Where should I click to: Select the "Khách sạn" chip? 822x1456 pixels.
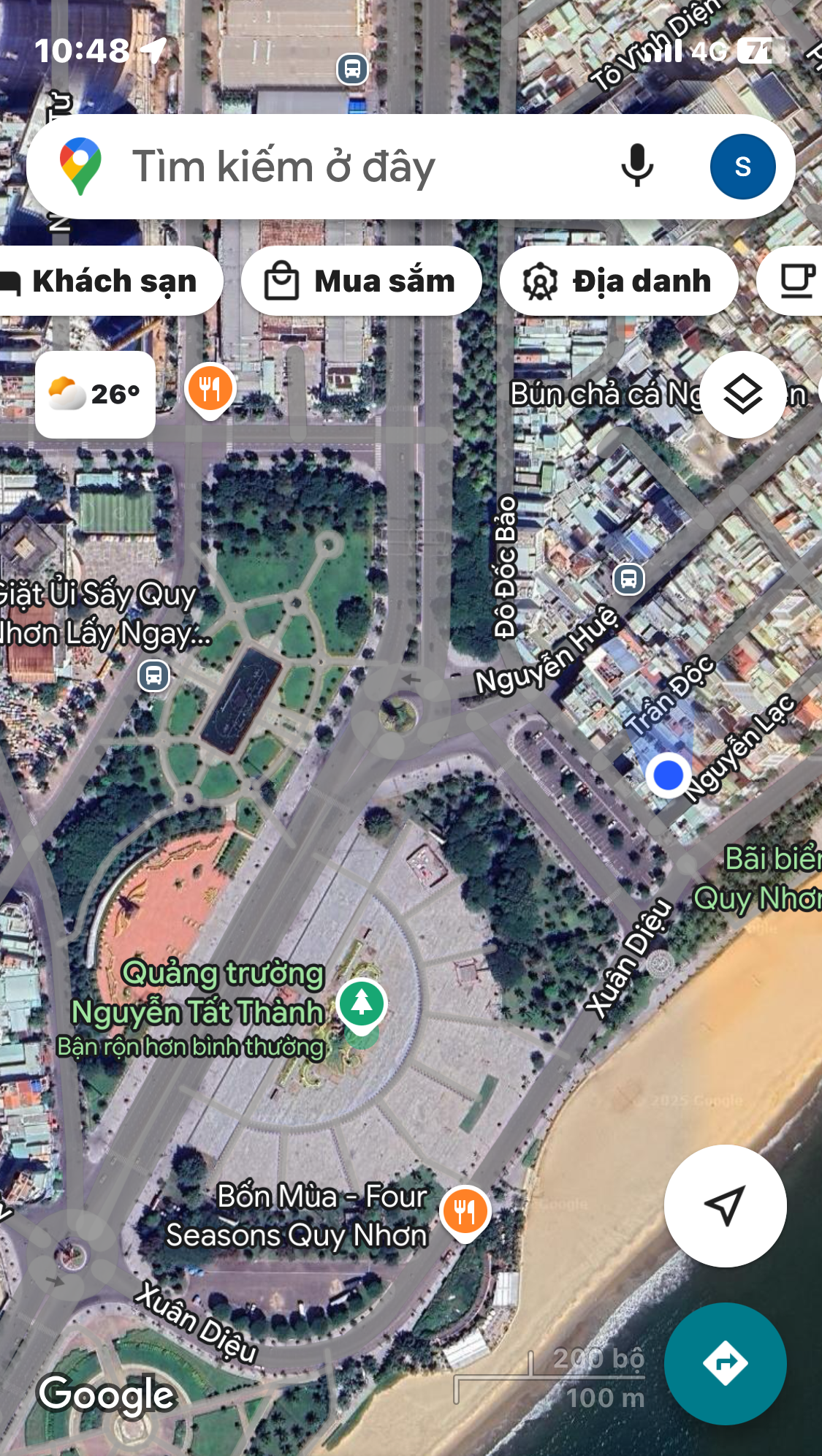click(108, 281)
